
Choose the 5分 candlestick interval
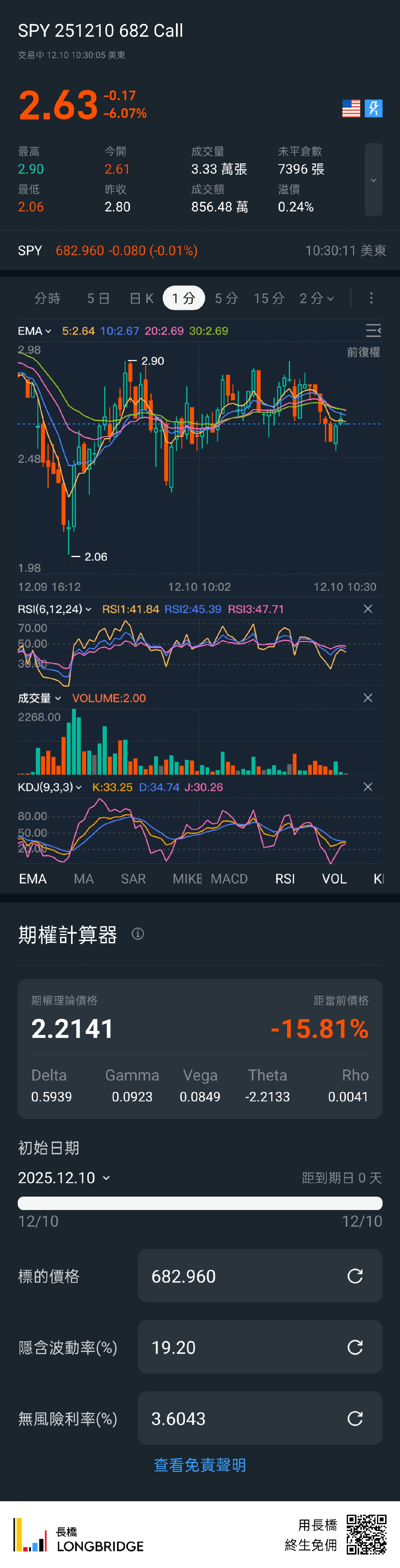tap(226, 298)
